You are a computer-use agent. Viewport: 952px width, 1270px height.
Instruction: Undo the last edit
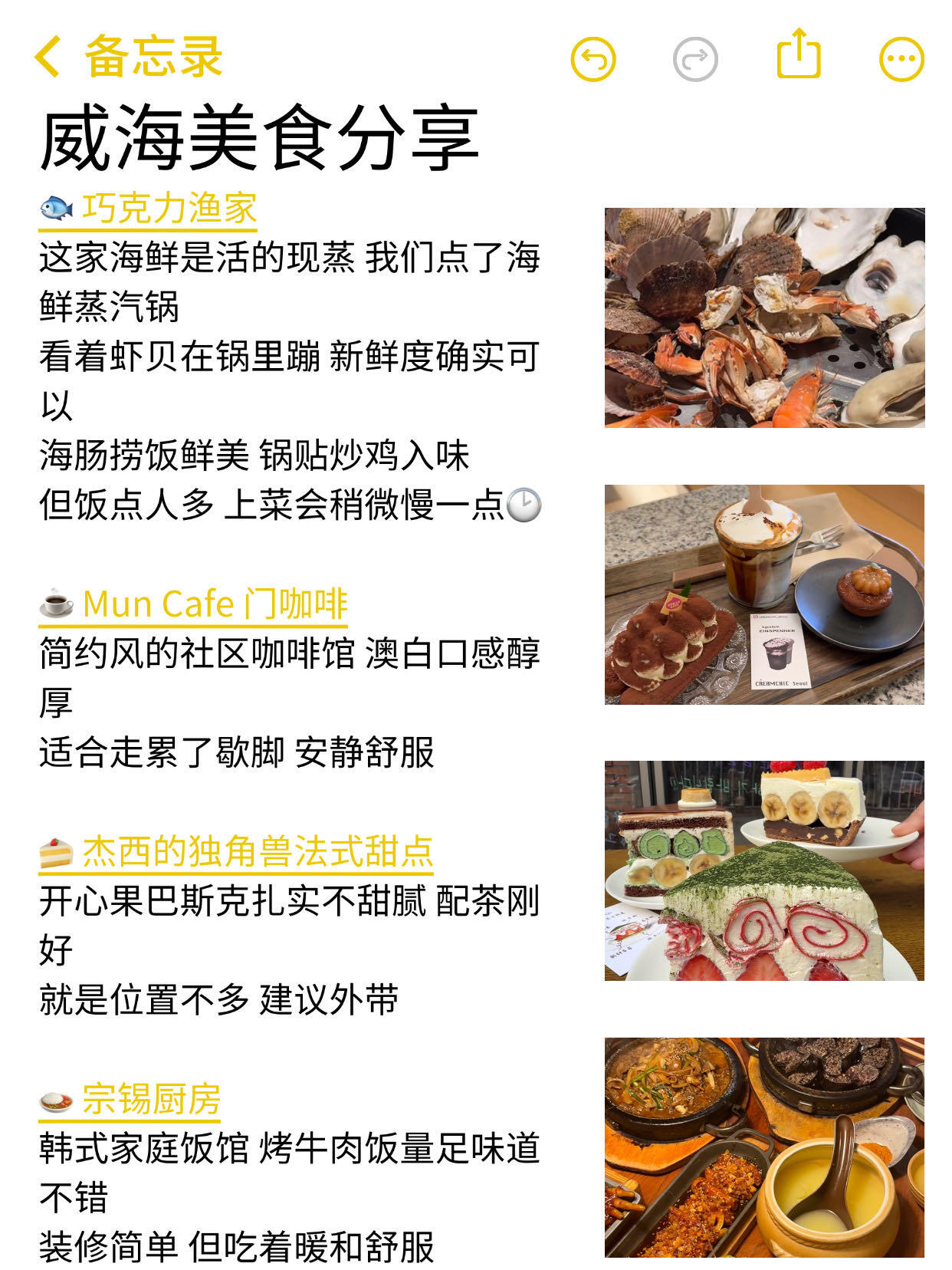click(x=593, y=59)
